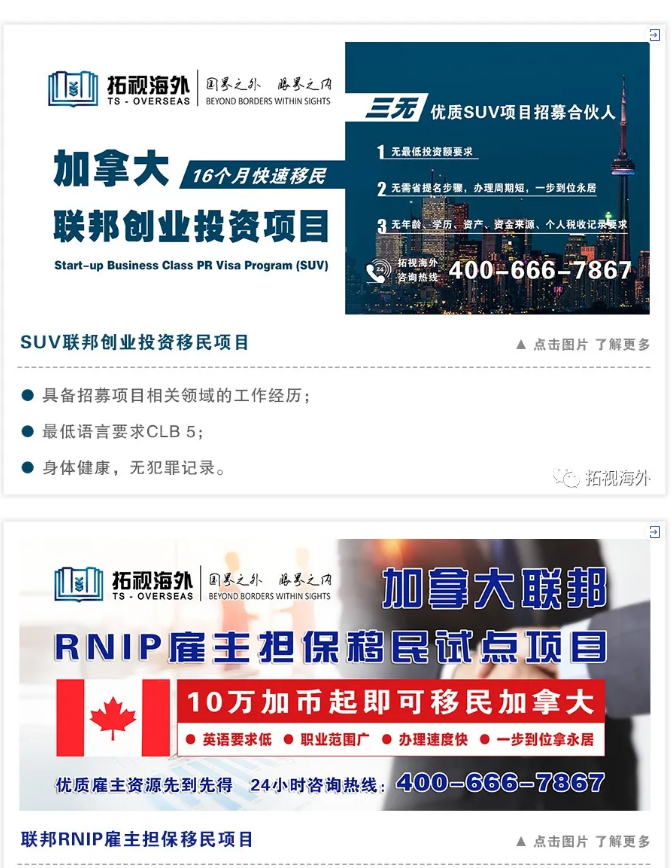671x868 pixels.
Task: Tap 点击图片了解更多 beside the SUV project title
Action: [x=583, y=344]
